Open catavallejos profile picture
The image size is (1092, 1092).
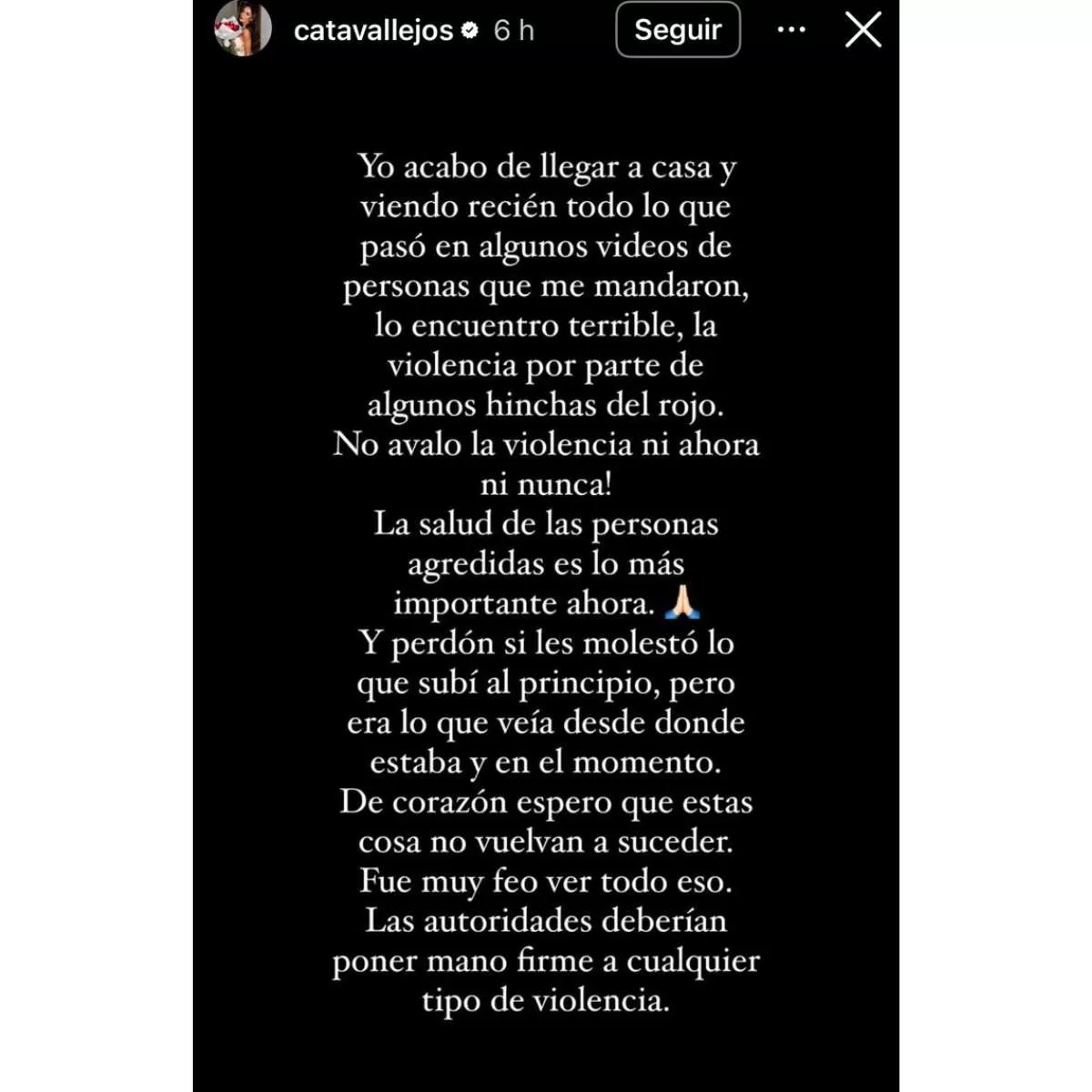(243, 28)
